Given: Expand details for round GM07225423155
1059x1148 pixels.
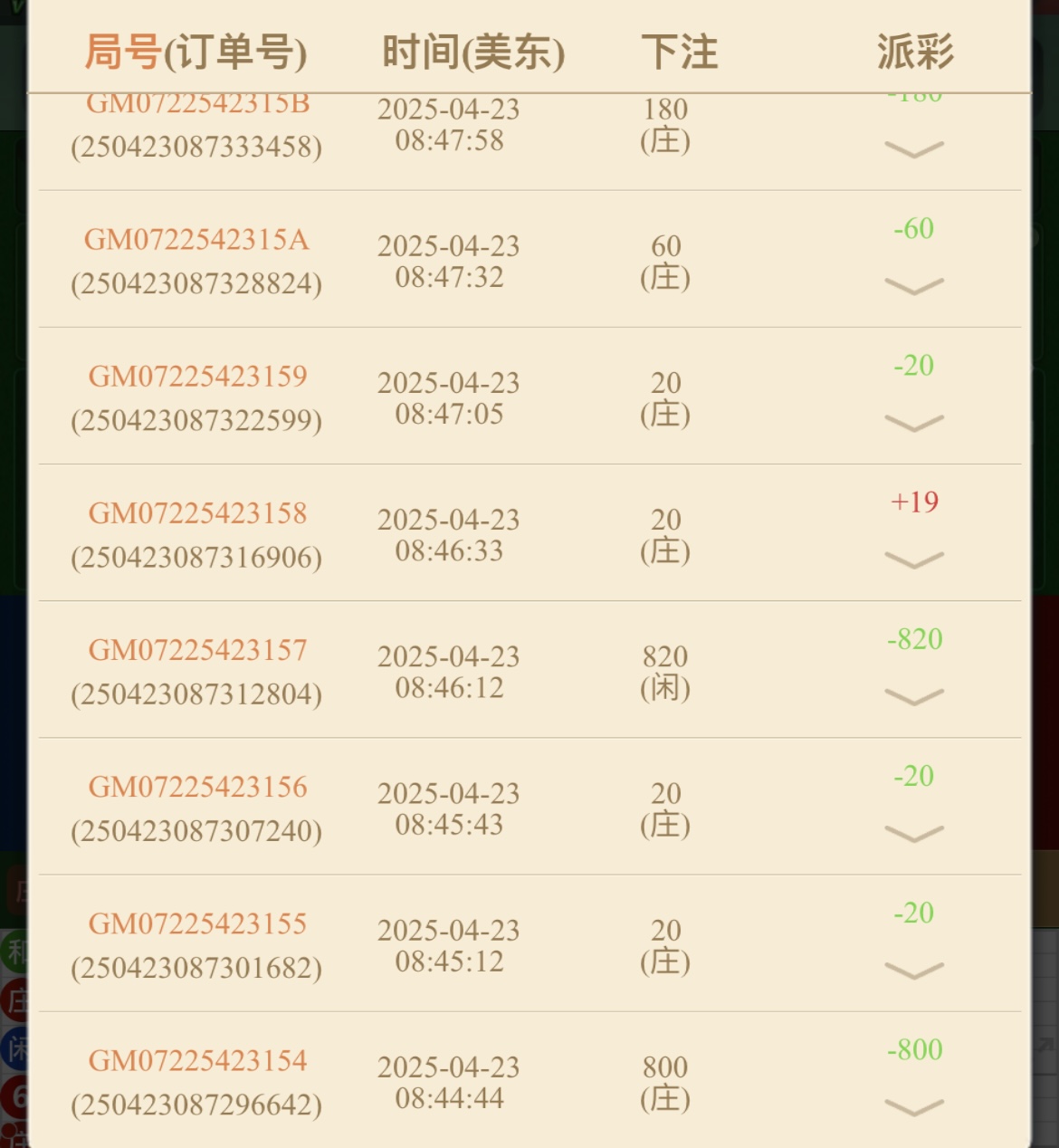Looking at the screenshot, I should point(913,971).
